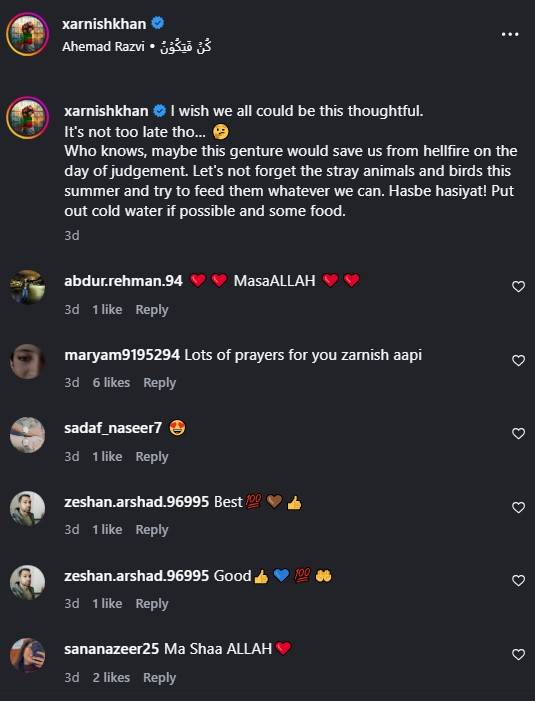The width and height of the screenshot is (535, 701).
Task: Like zeshan.arshad.96995's 'Good' comment
Action: (x=518, y=580)
